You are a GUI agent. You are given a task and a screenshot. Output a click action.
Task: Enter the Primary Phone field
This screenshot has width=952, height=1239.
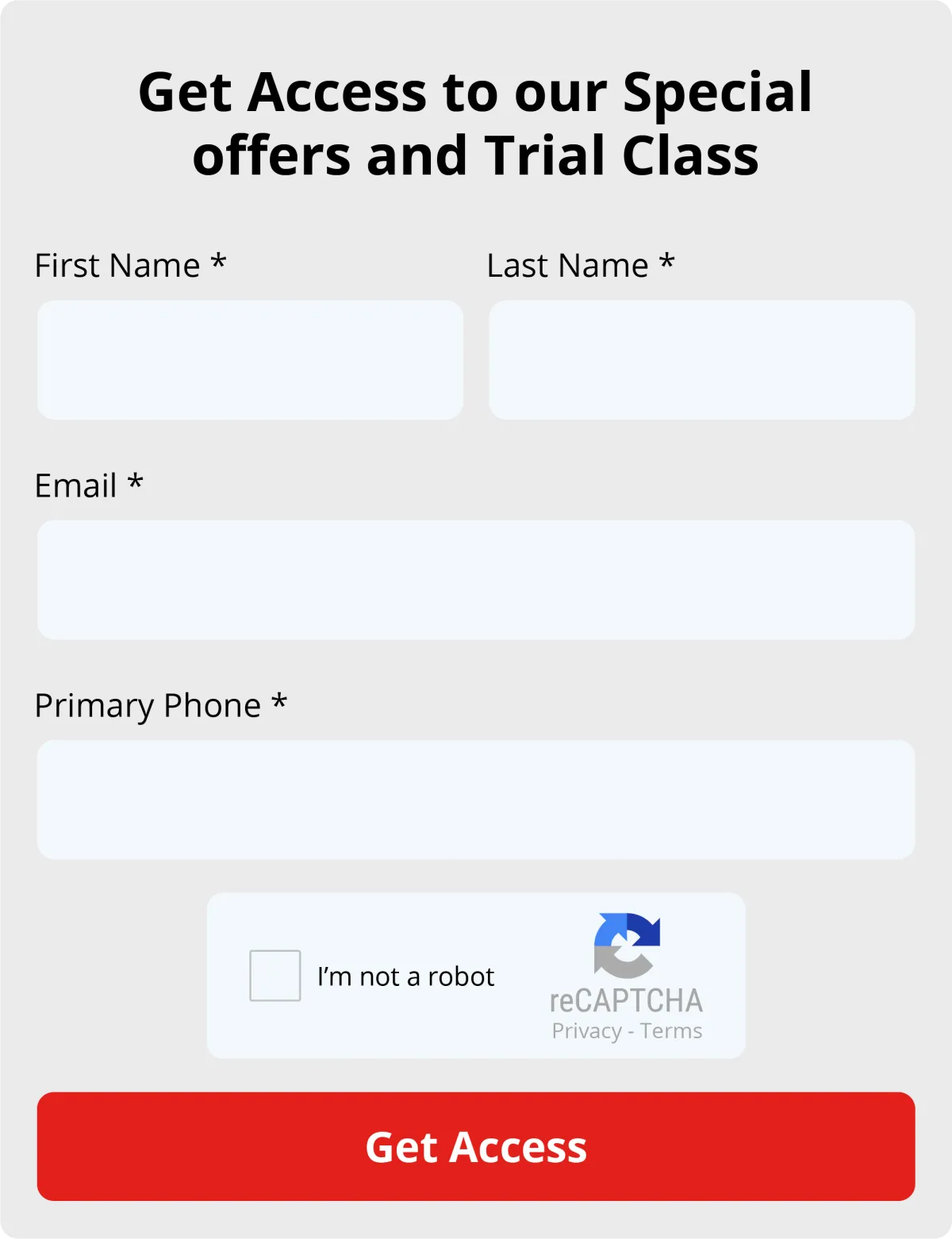coord(476,800)
